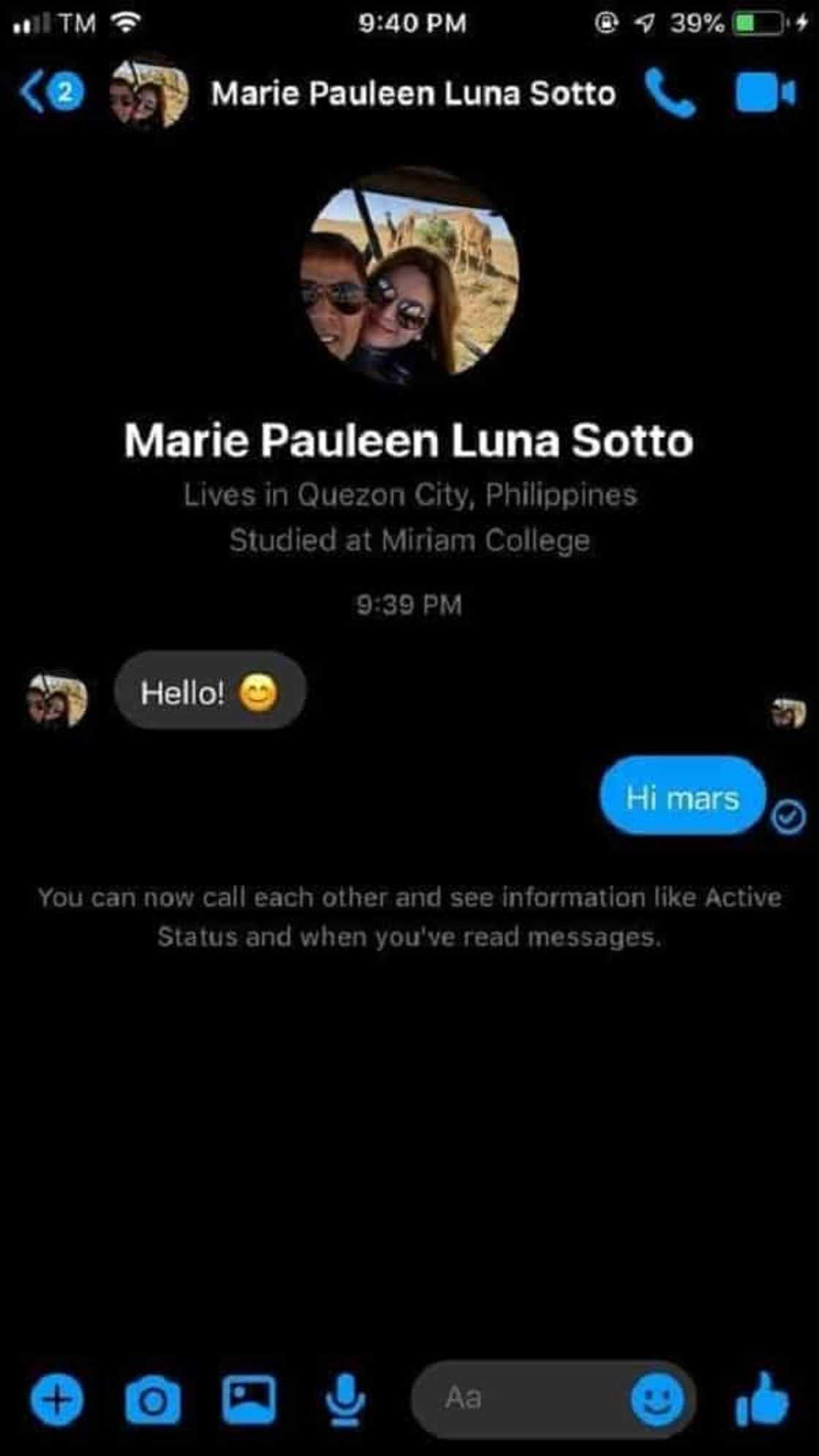Image resolution: width=819 pixels, height=1456 pixels.
Task: Start a voice call with Marie
Action: [x=669, y=94]
